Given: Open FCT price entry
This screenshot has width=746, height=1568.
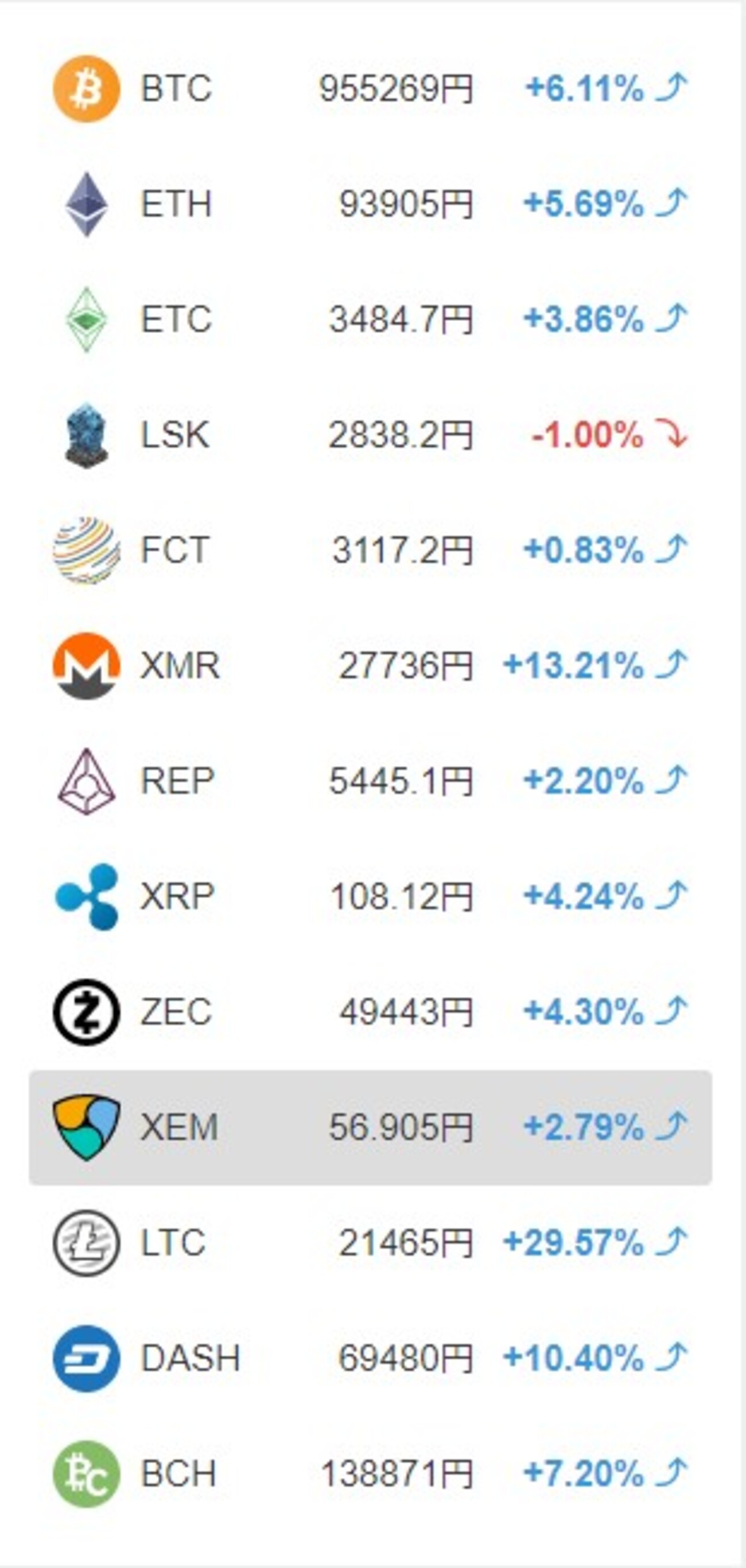Looking at the screenshot, I should 370,550.
